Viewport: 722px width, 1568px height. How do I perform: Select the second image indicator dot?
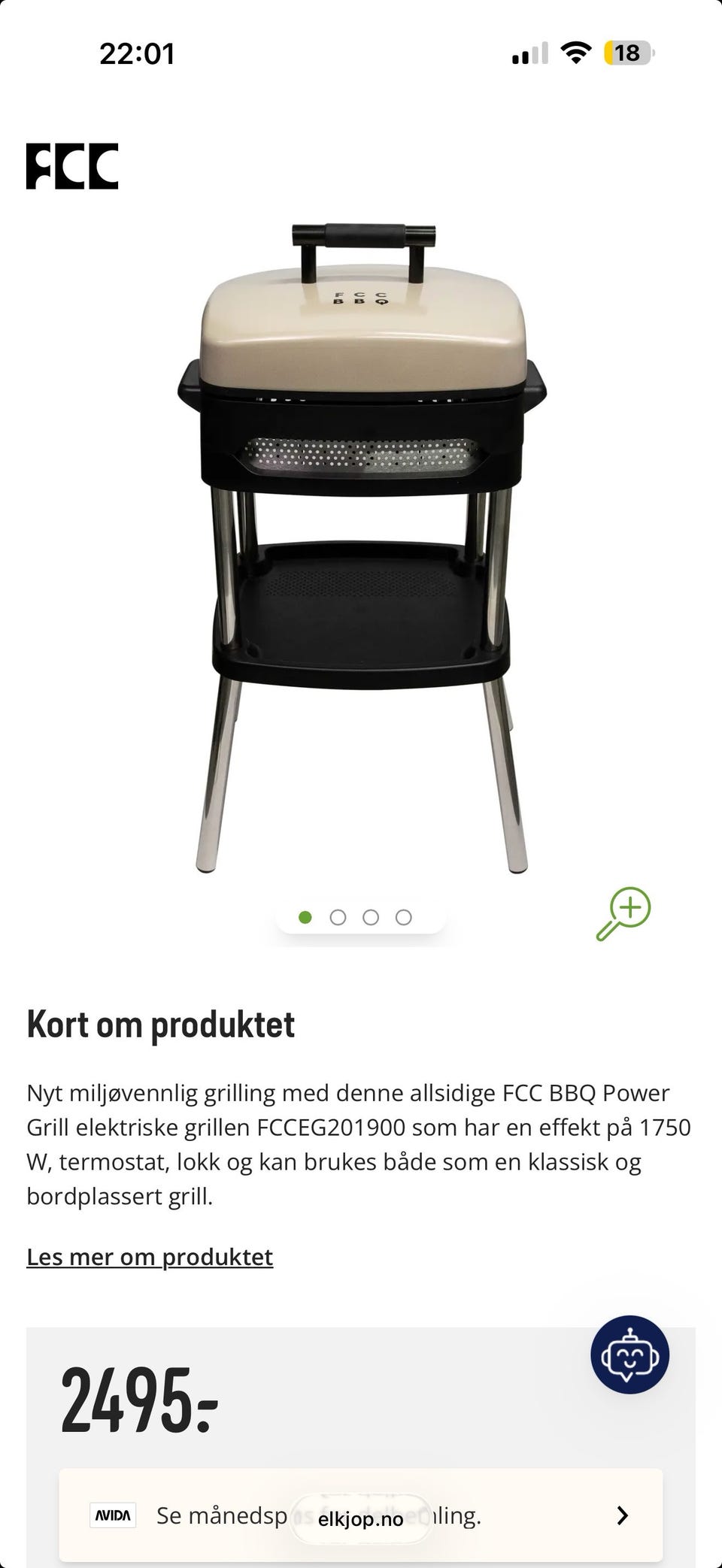[x=338, y=917]
